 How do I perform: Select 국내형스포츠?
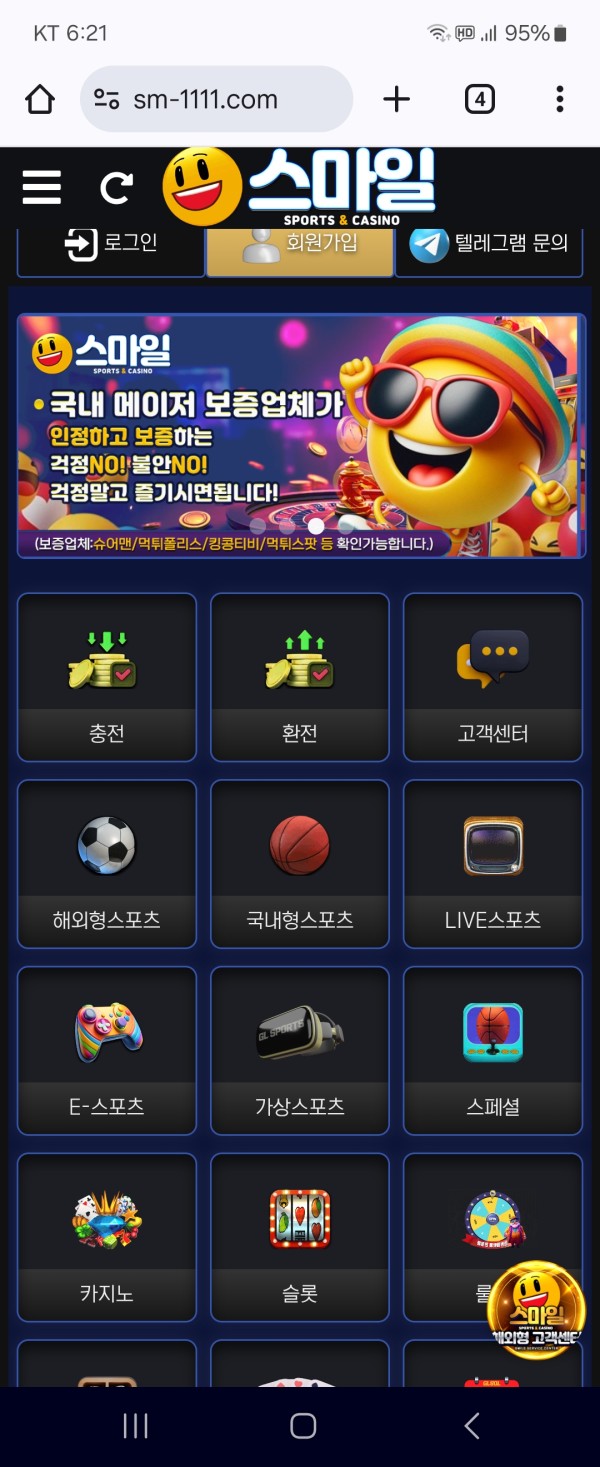point(300,864)
